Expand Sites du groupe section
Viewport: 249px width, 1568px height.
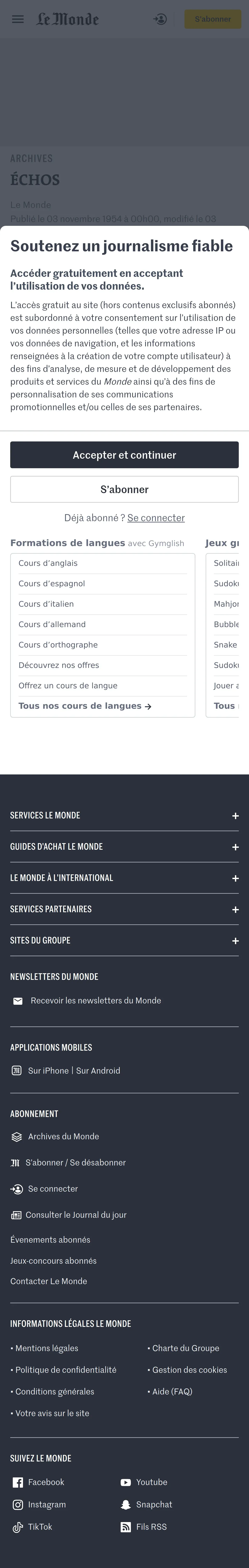[x=124, y=941]
